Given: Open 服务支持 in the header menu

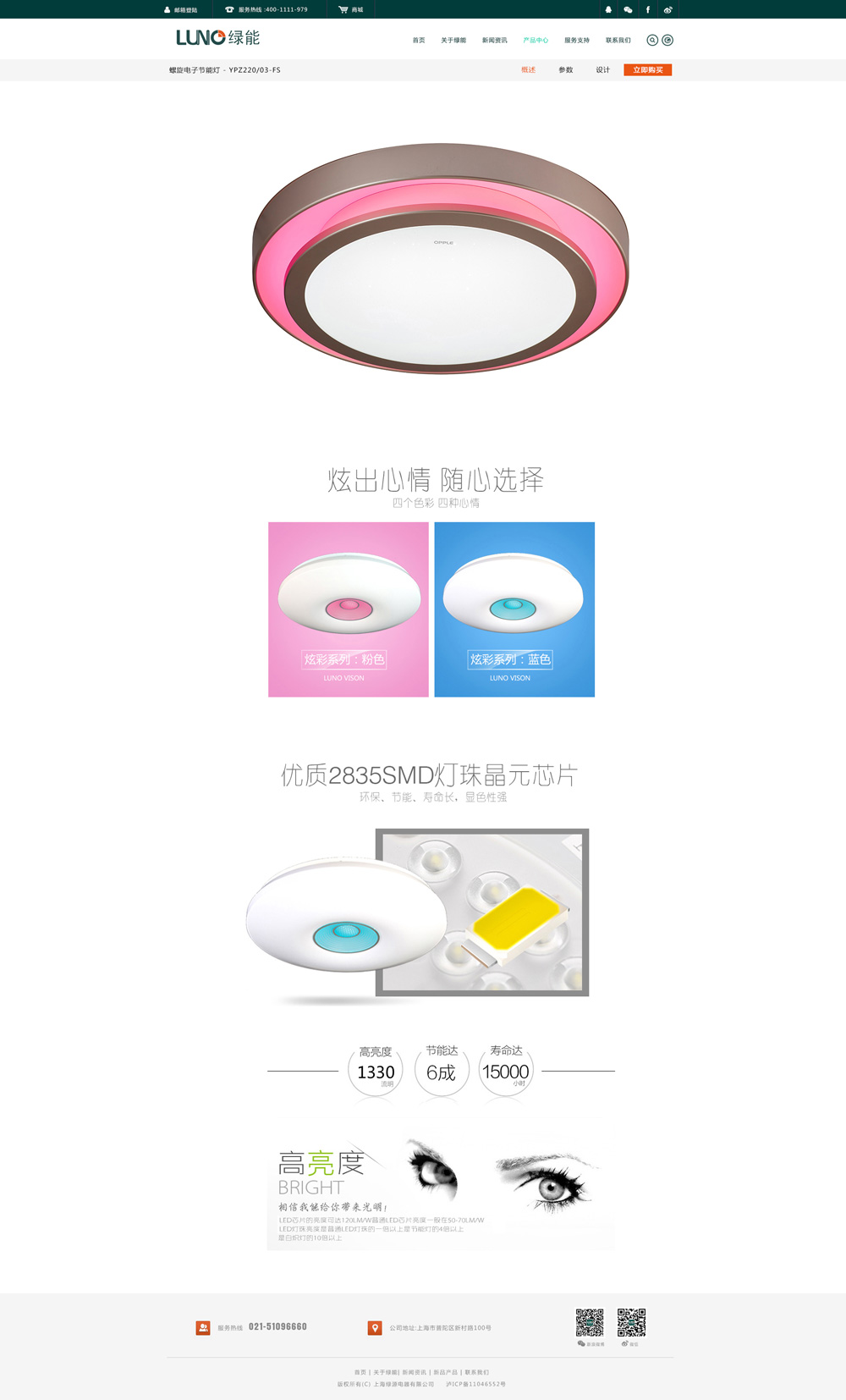Looking at the screenshot, I should (x=577, y=41).
